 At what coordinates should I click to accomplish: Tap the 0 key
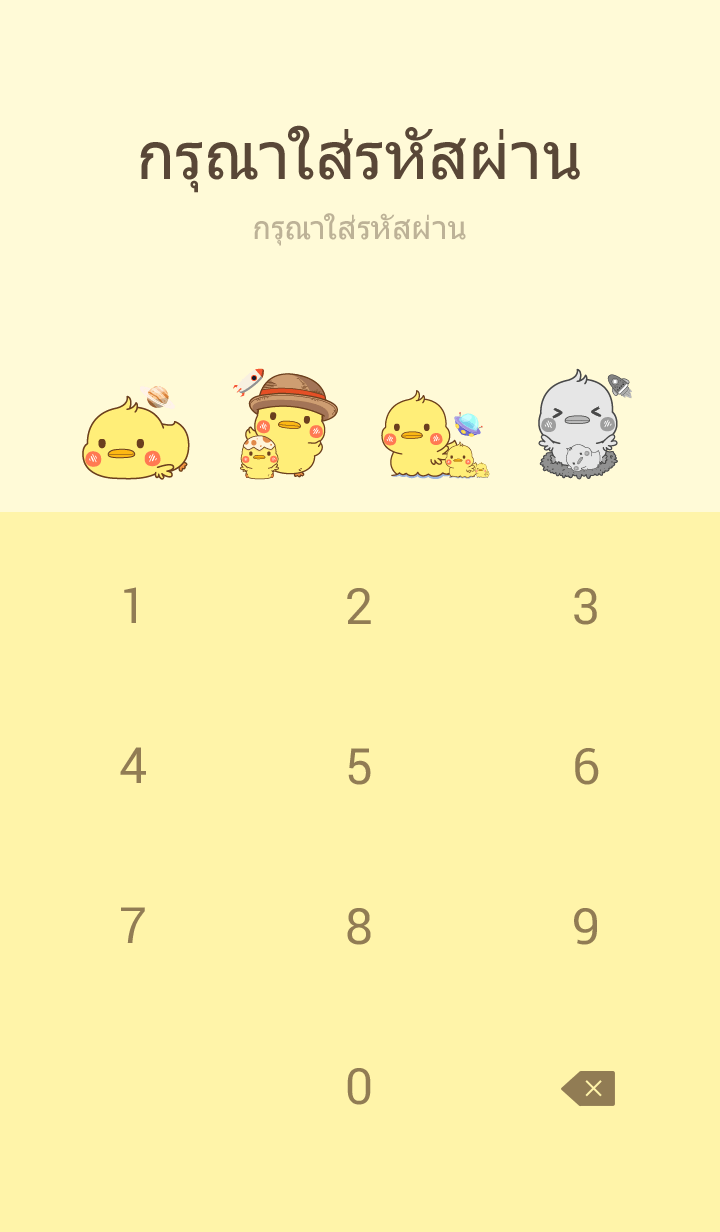pyautogui.click(x=359, y=1087)
